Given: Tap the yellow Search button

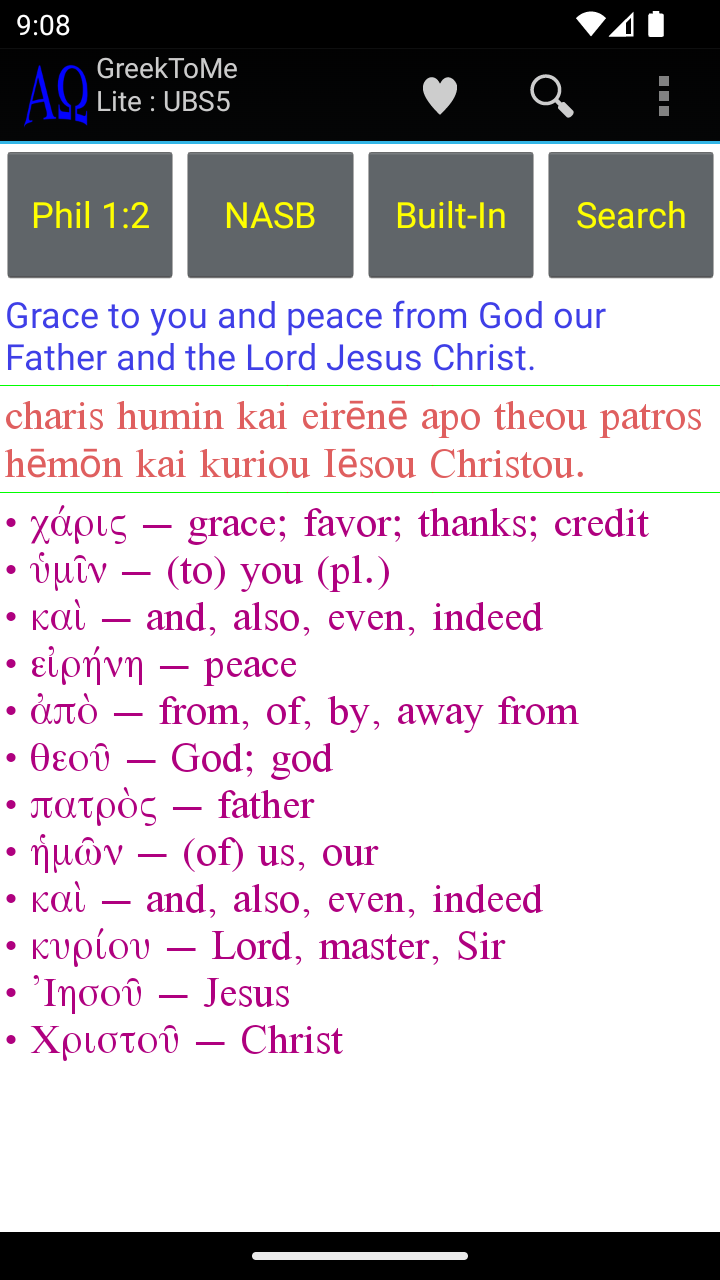Looking at the screenshot, I should (631, 215).
